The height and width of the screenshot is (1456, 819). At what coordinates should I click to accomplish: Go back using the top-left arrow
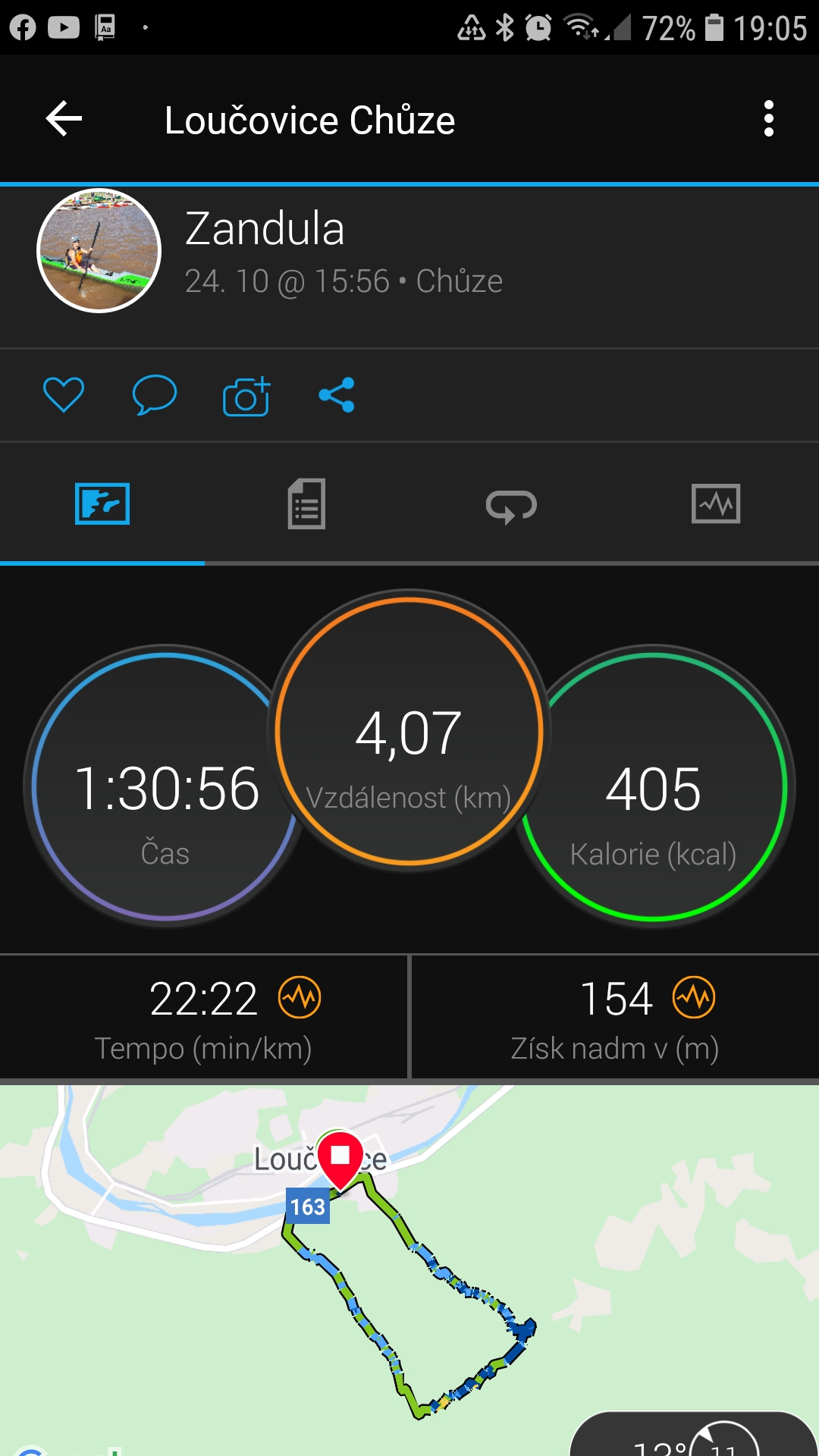click(x=64, y=119)
